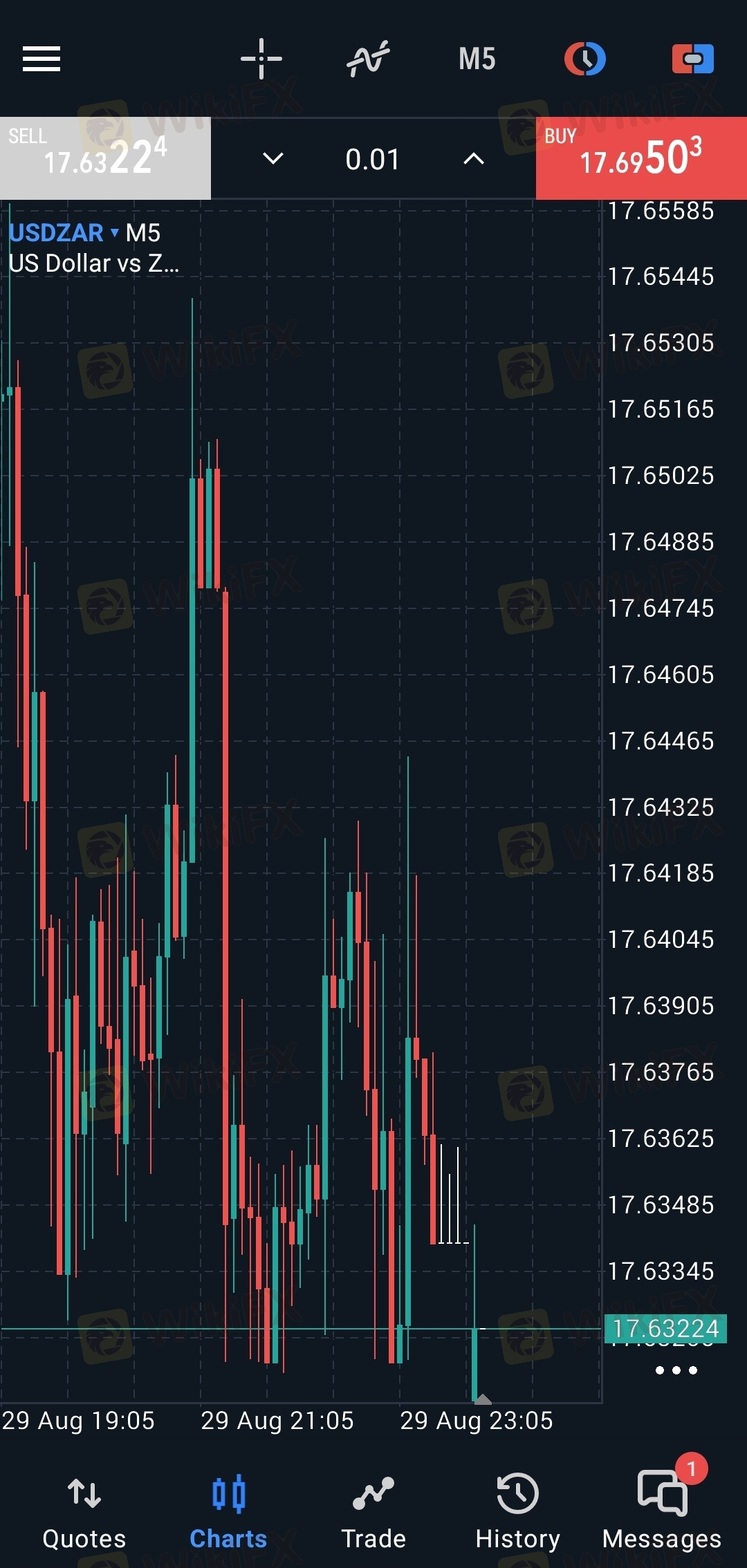Open the USDZAR symbol dropdown

point(64,233)
